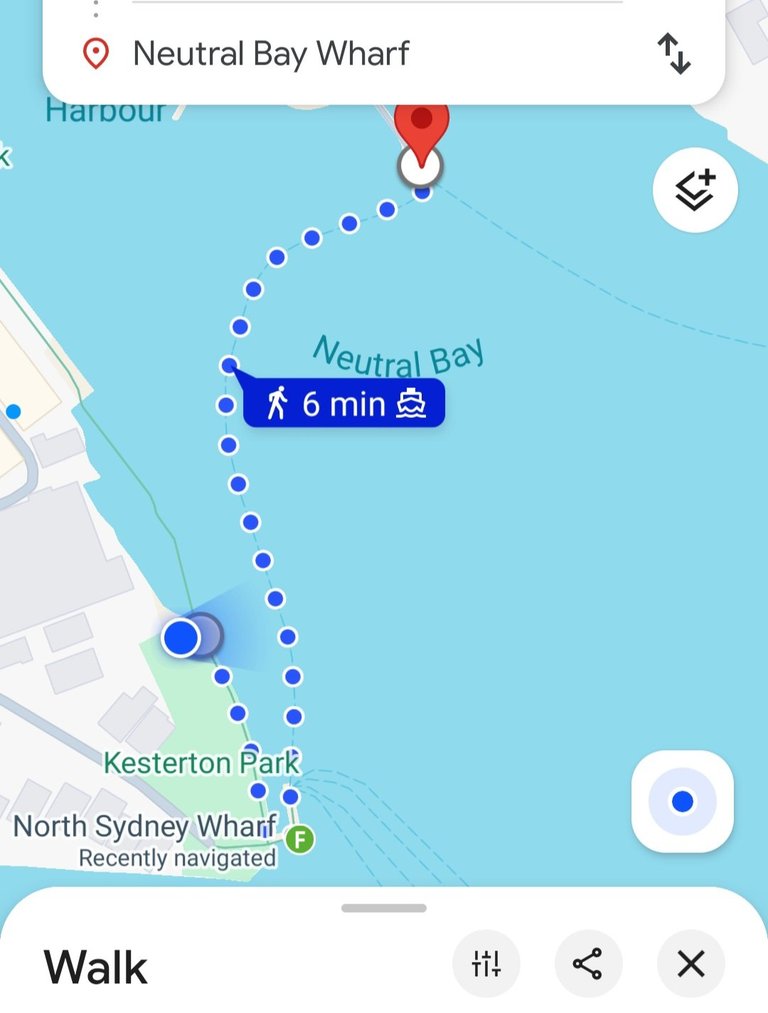Image resolution: width=768 pixels, height=1013 pixels.
Task: Tap the 6 min walk route label
Action: point(344,403)
